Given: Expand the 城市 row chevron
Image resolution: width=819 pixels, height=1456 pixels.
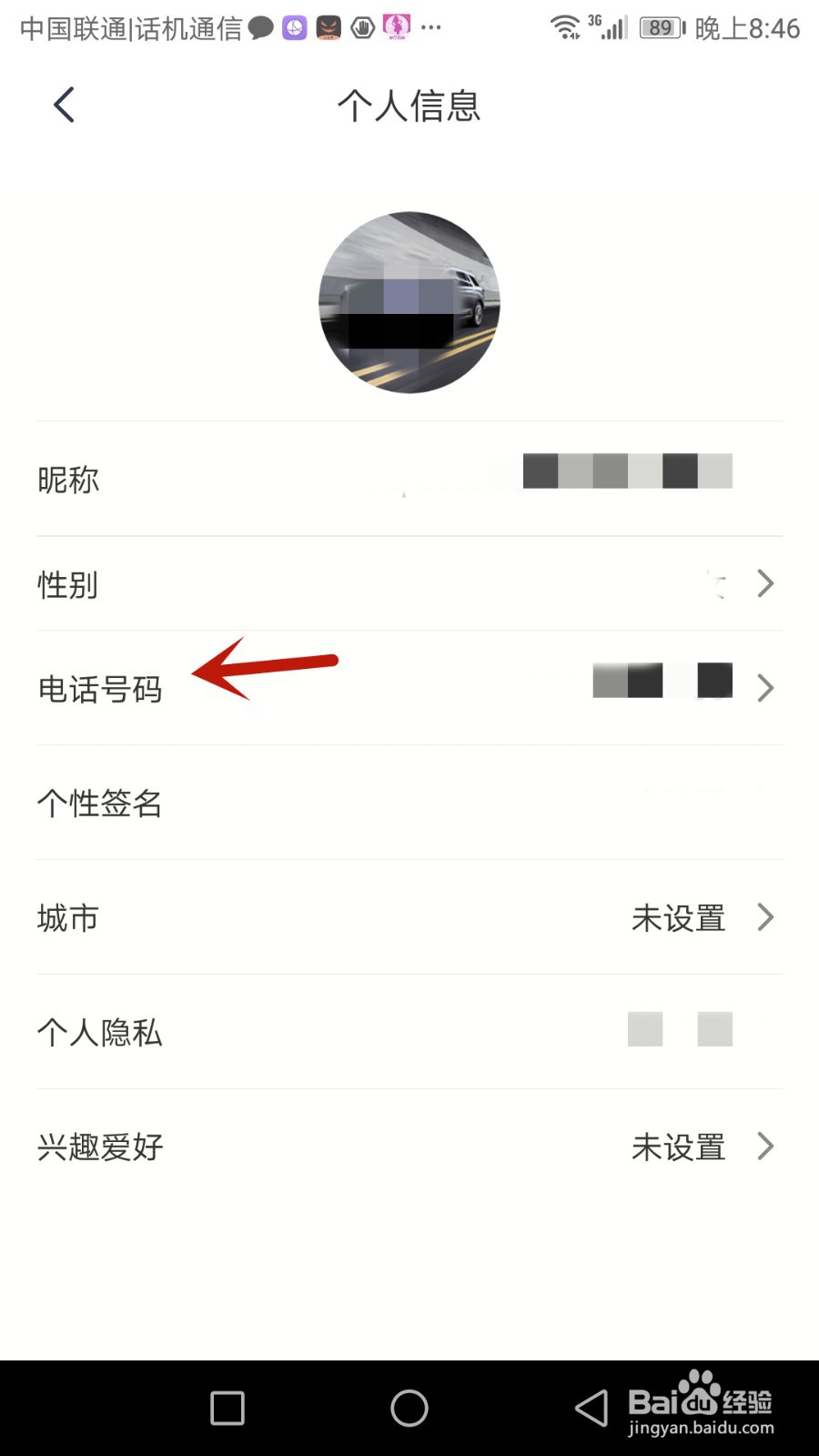Looking at the screenshot, I should point(764,917).
